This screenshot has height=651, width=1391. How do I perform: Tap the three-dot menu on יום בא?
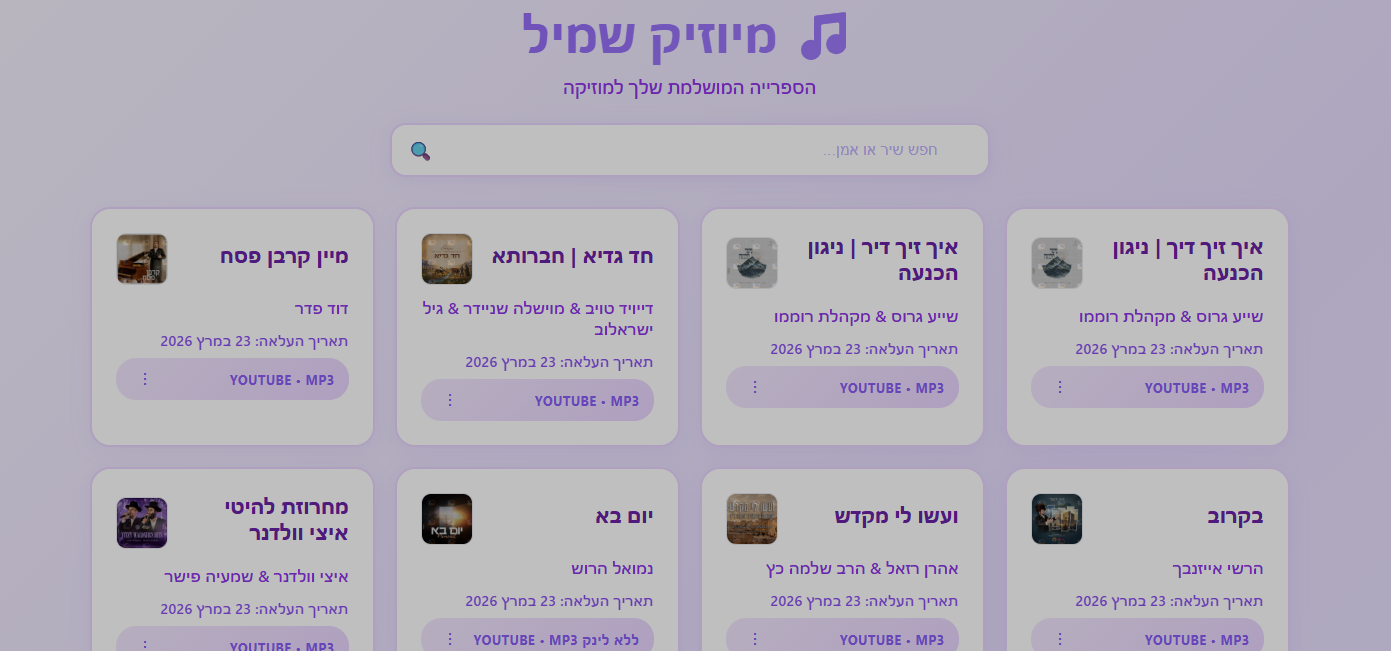450,639
